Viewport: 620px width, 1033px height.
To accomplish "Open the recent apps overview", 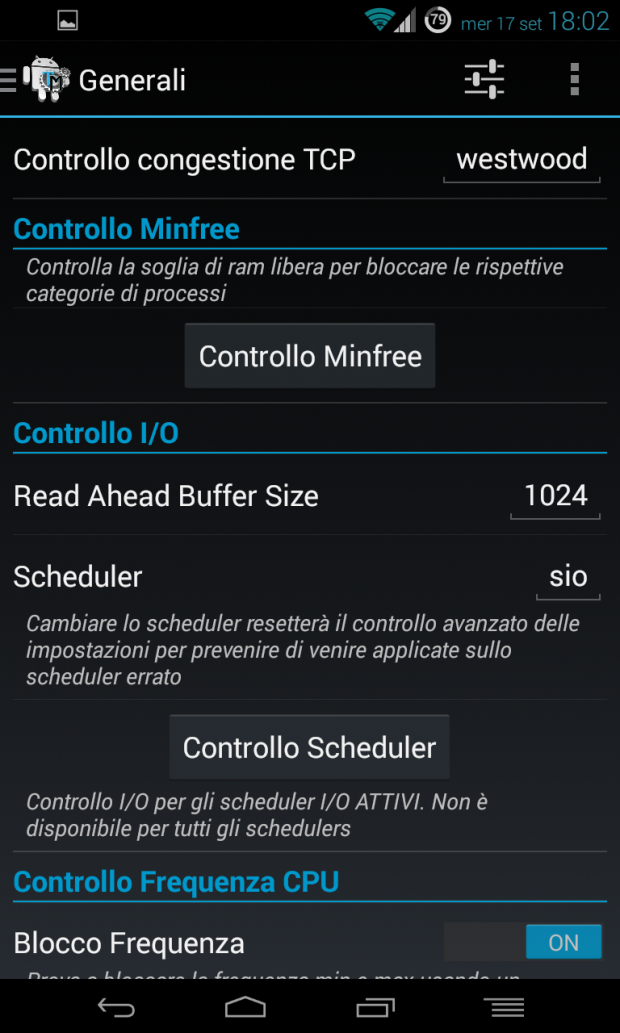I will (x=375, y=1007).
